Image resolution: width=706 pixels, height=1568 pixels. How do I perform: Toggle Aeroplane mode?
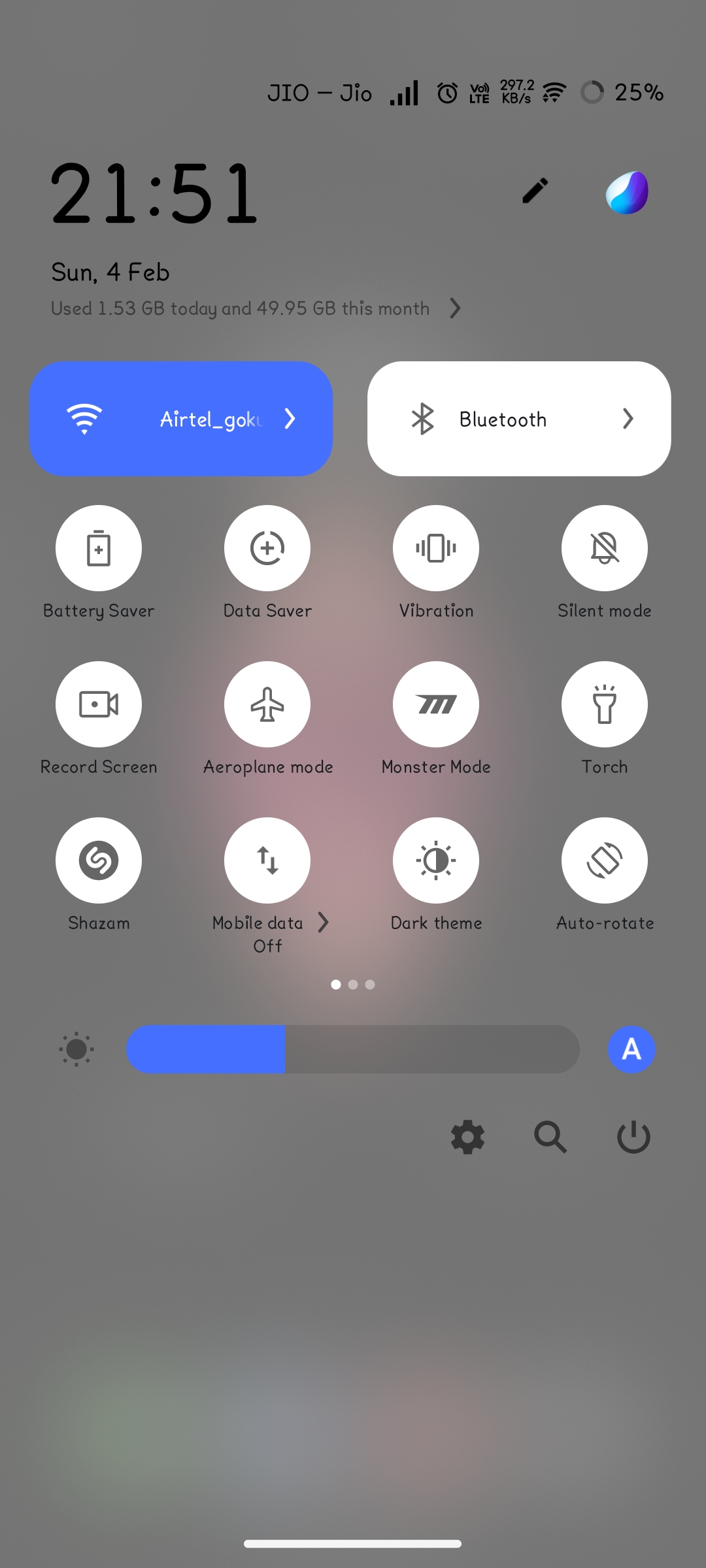(x=267, y=704)
